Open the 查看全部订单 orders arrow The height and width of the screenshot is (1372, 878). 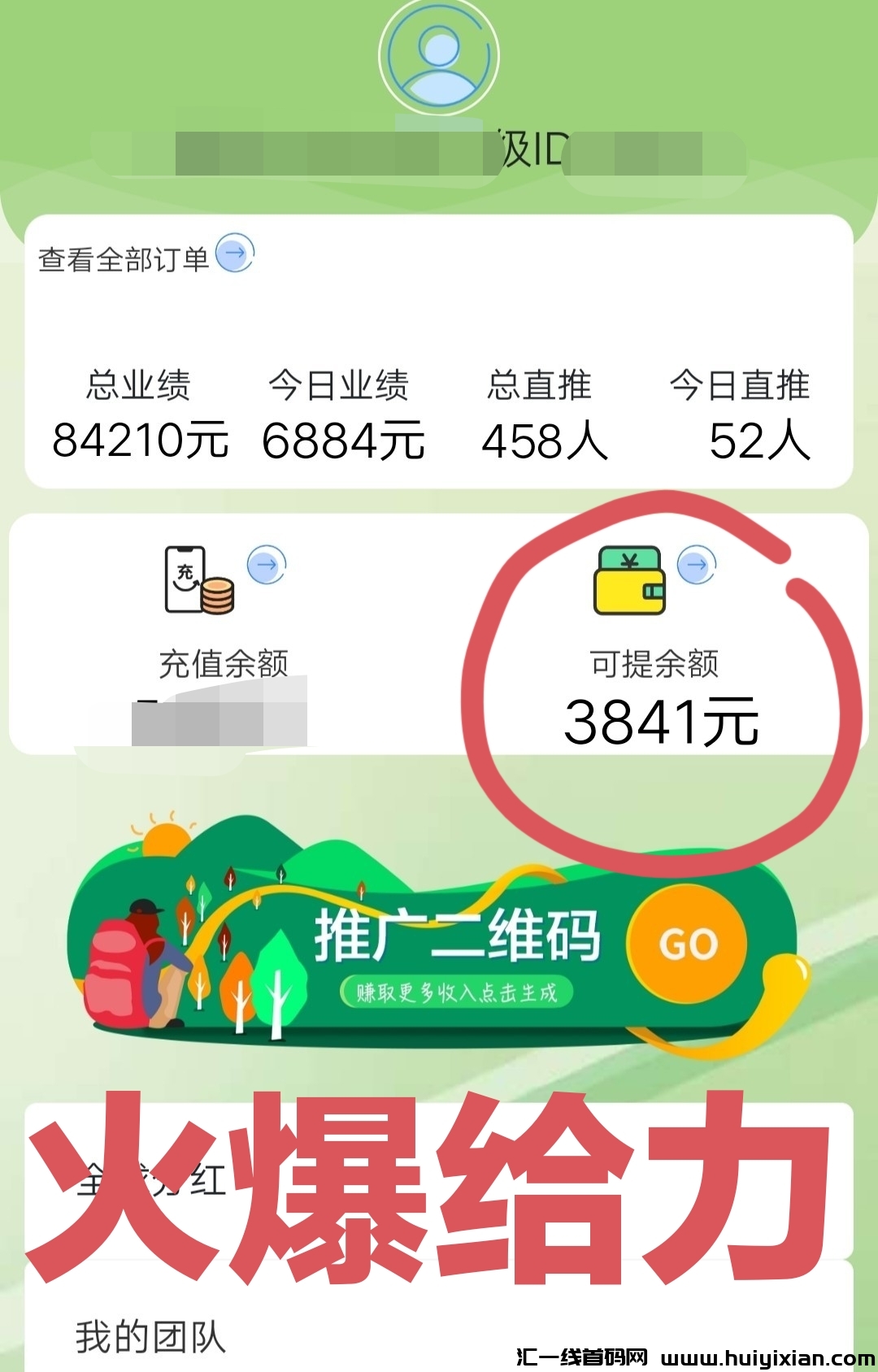point(235,253)
